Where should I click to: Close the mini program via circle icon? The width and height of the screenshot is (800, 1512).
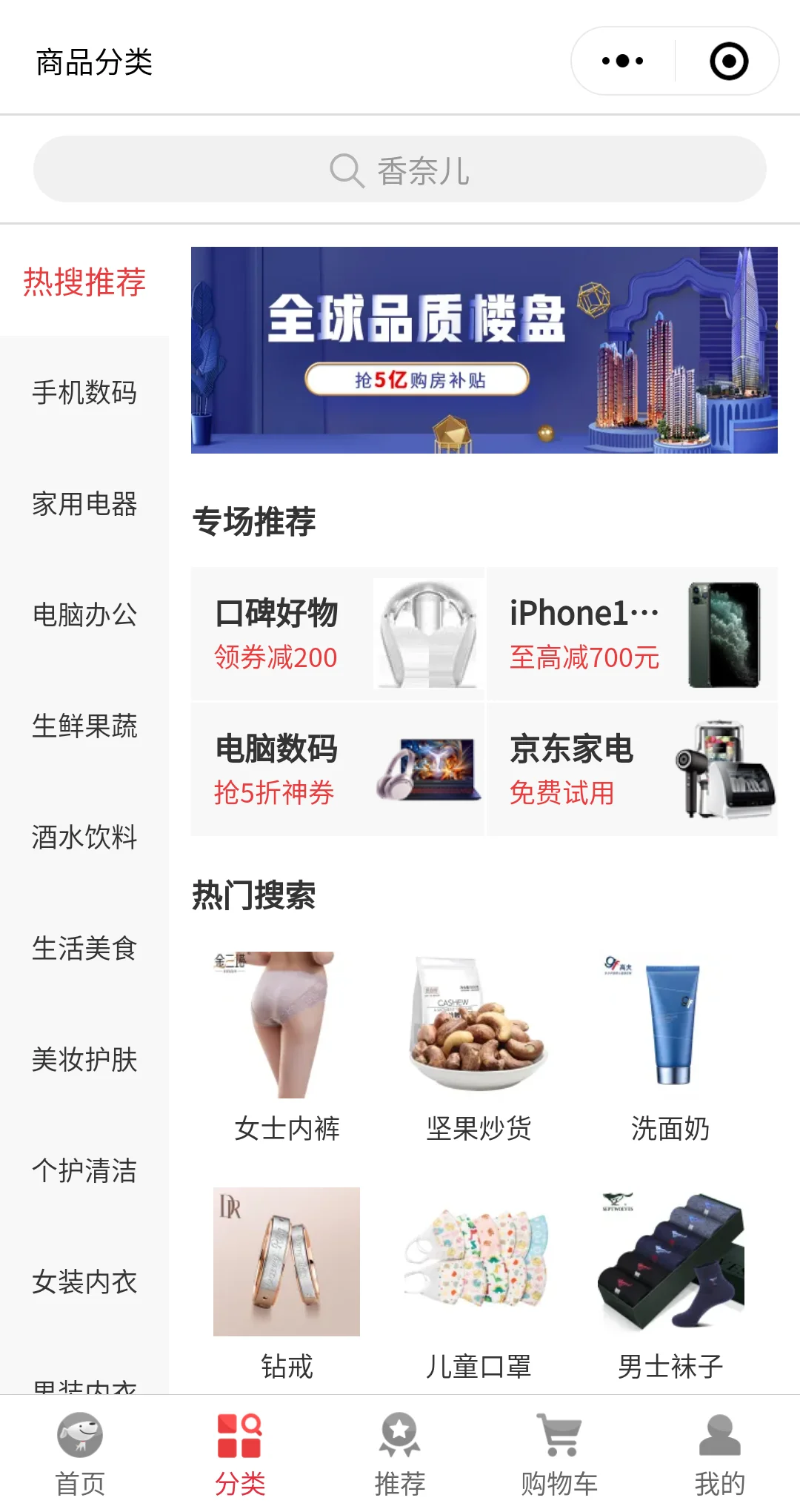729,62
